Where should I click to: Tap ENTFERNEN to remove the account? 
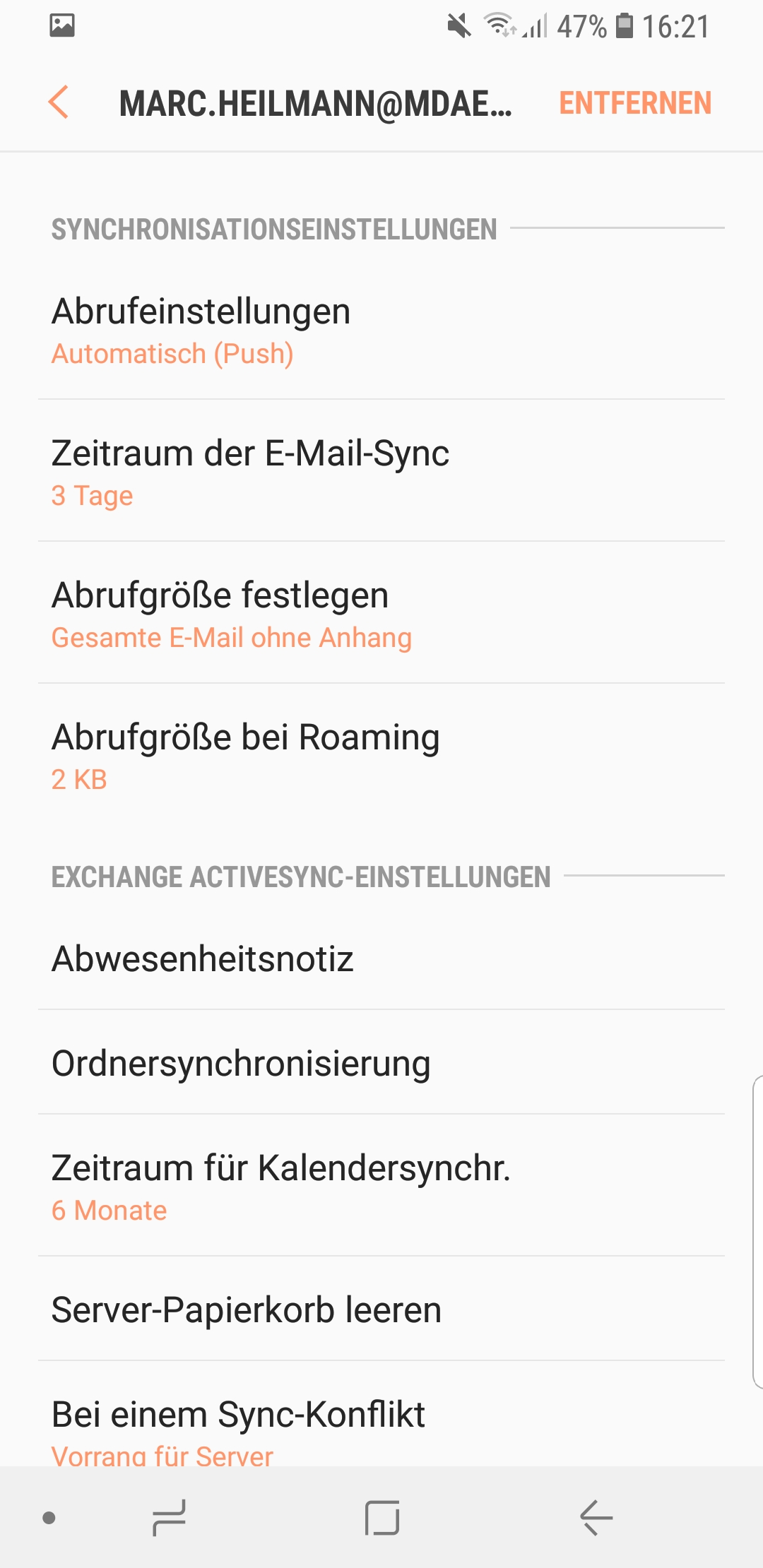click(634, 103)
